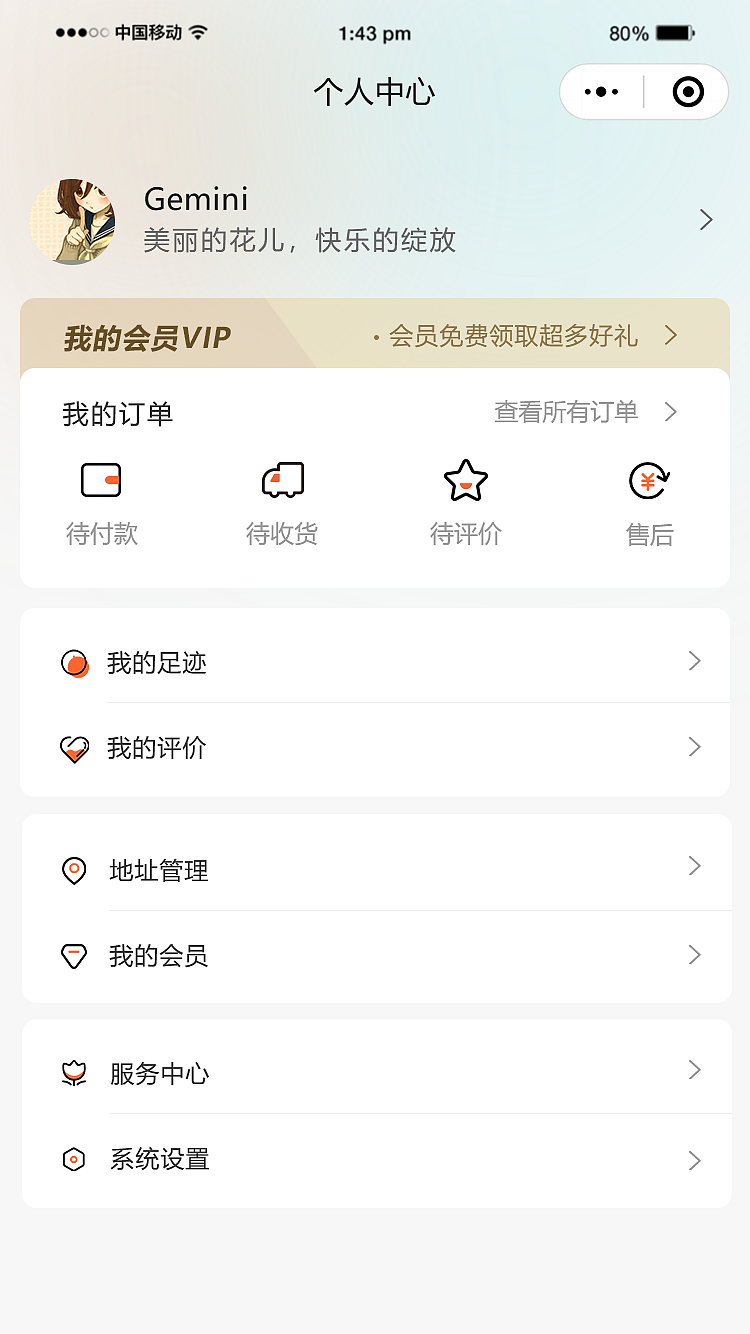
Task: Tap the 我的评价 heart icon
Action: click(74, 747)
